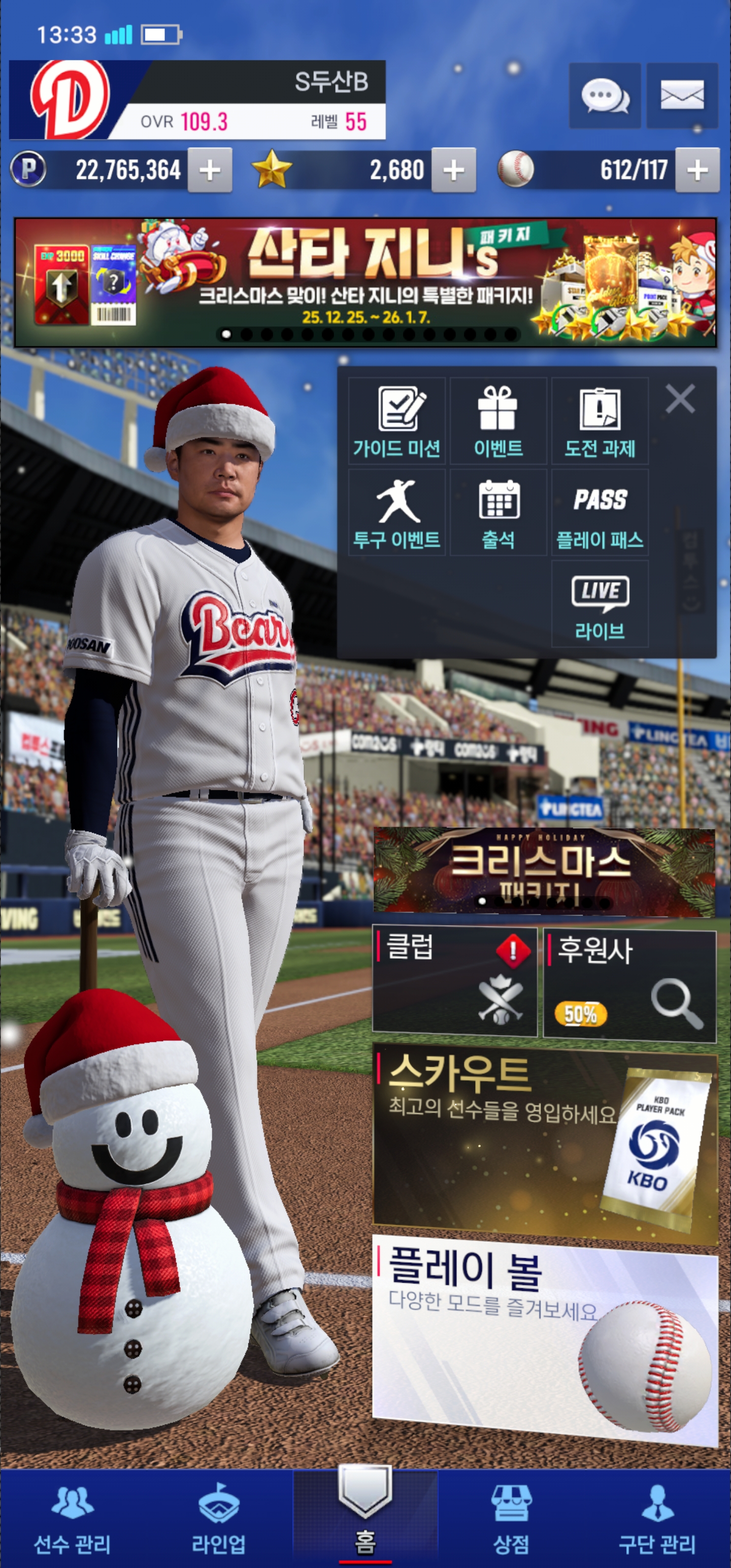The width and height of the screenshot is (731, 1568).
Task: Open the 크리스마스 패키지 banner
Action: coord(544,872)
